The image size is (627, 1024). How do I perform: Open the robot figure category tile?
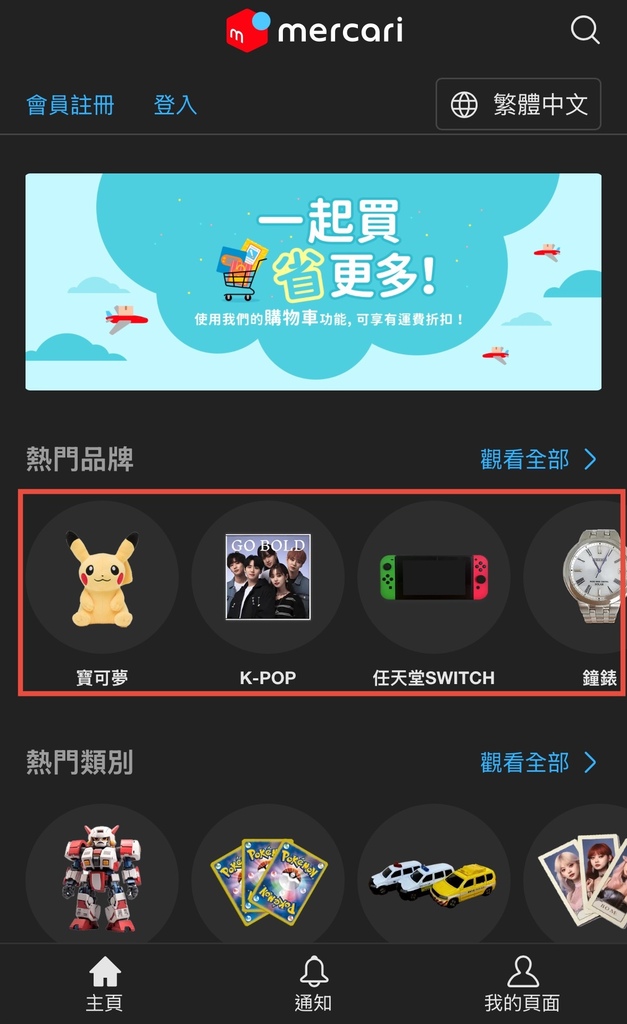click(102, 875)
